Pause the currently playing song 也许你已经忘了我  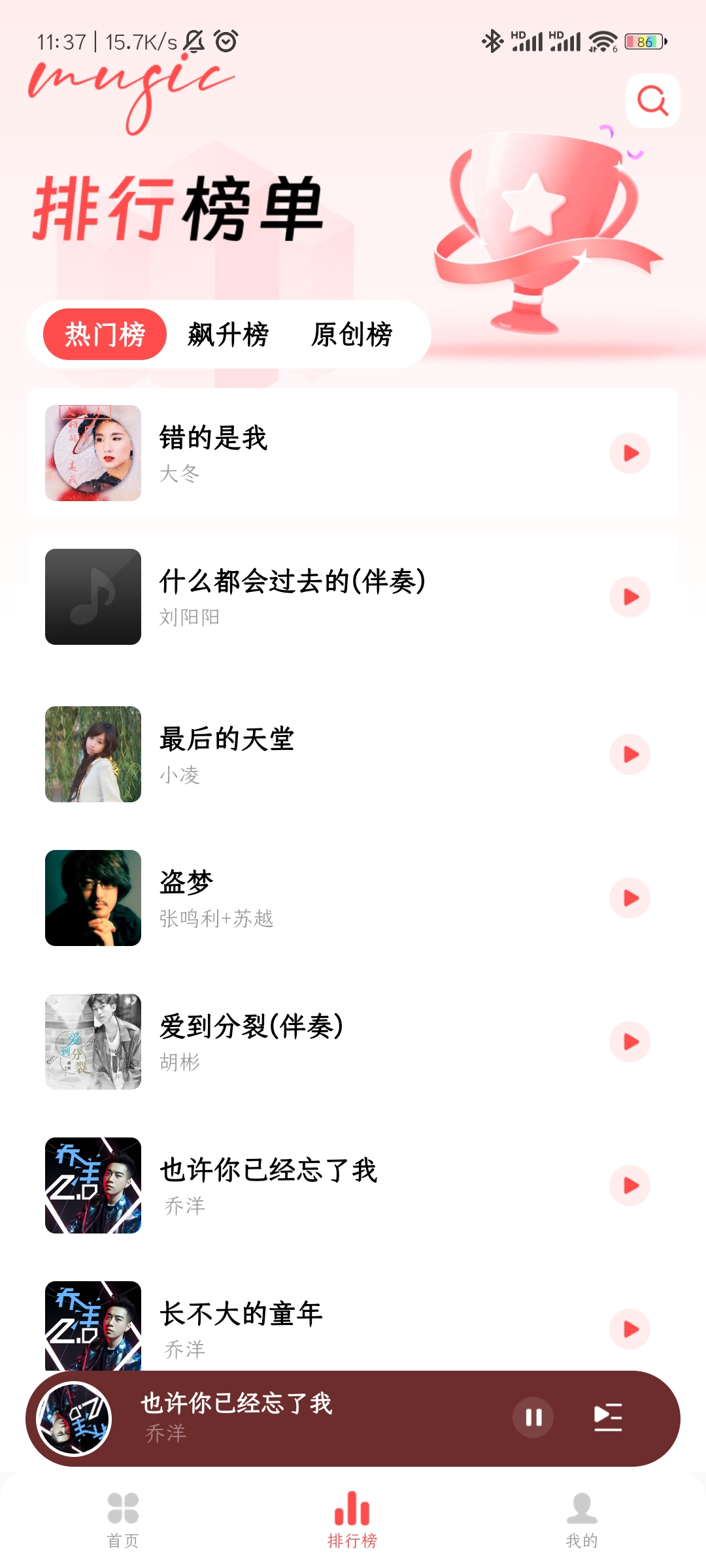point(533,1416)
